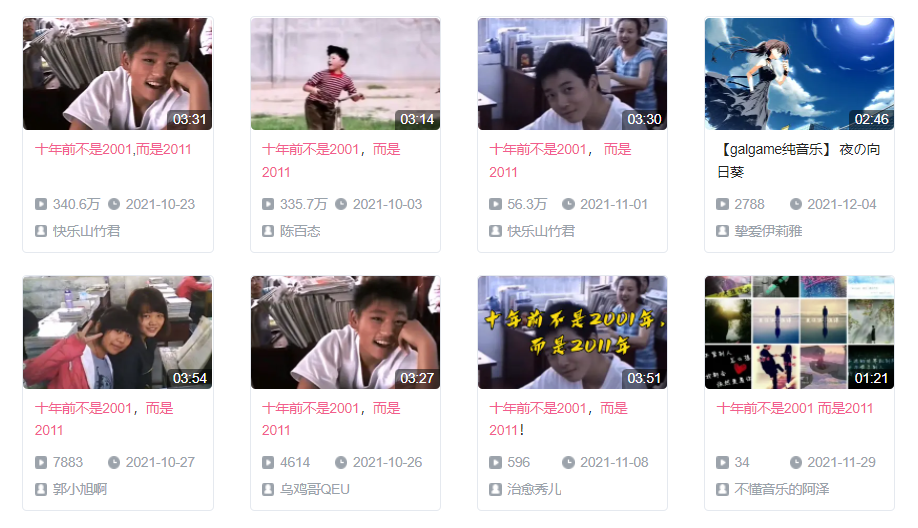Open the 03:30 video thumbnail

[x=572, y=74]
